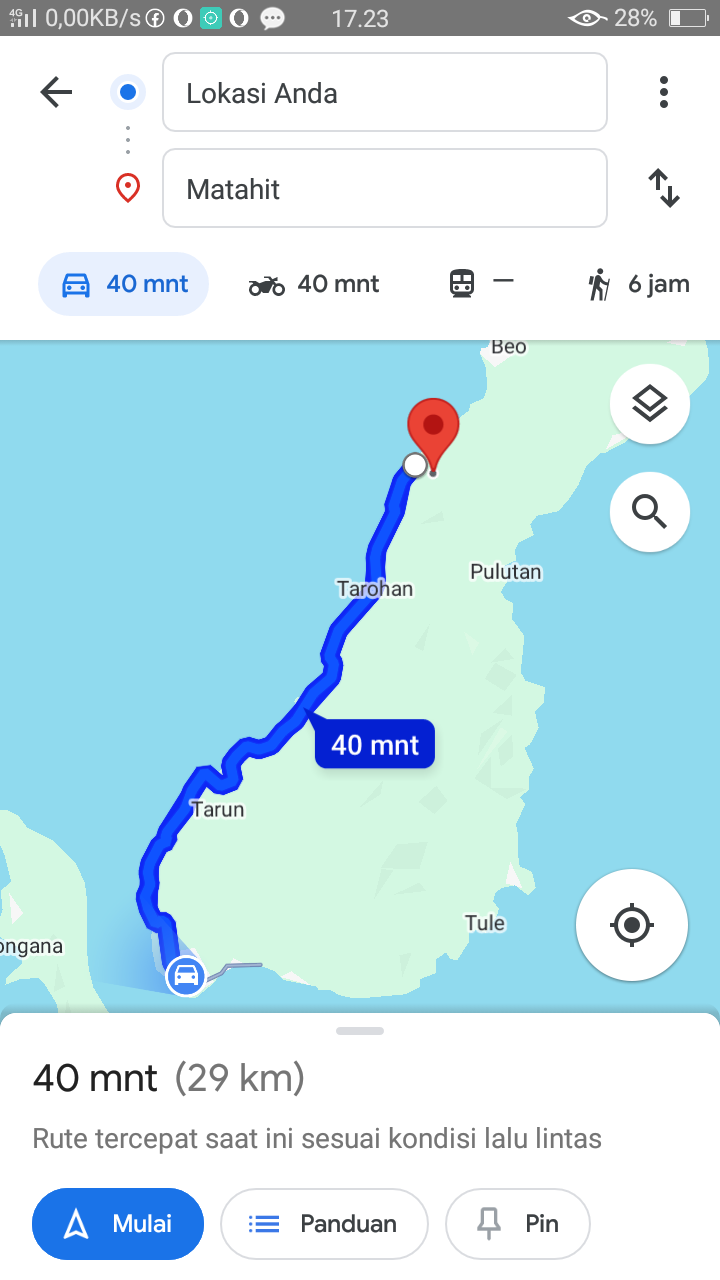Go back using the arrow icon
The width and height of the screenshot is (720, 1280).
point(56,93)
